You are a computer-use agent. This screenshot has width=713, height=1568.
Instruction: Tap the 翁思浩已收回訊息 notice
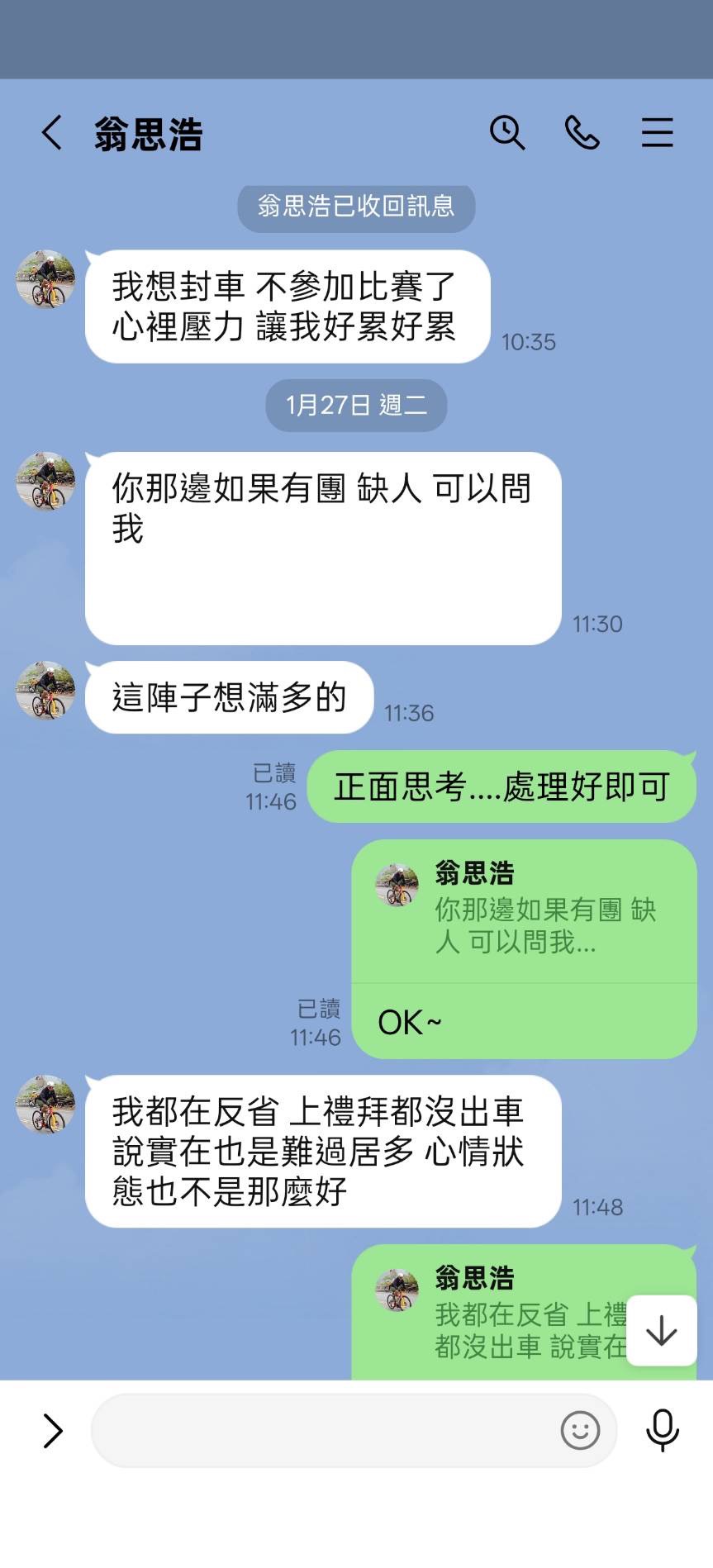[355, 207]
